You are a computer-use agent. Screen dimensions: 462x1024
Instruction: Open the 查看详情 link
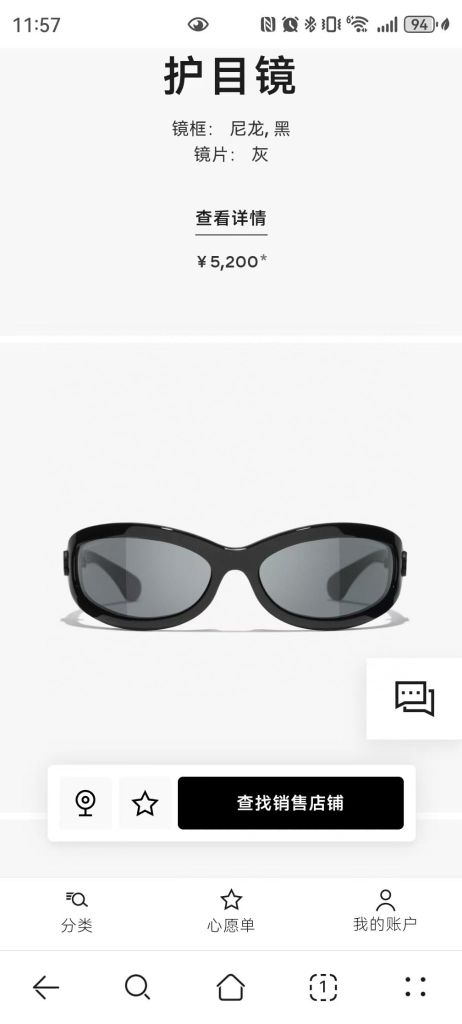click(x=231, y=218)
